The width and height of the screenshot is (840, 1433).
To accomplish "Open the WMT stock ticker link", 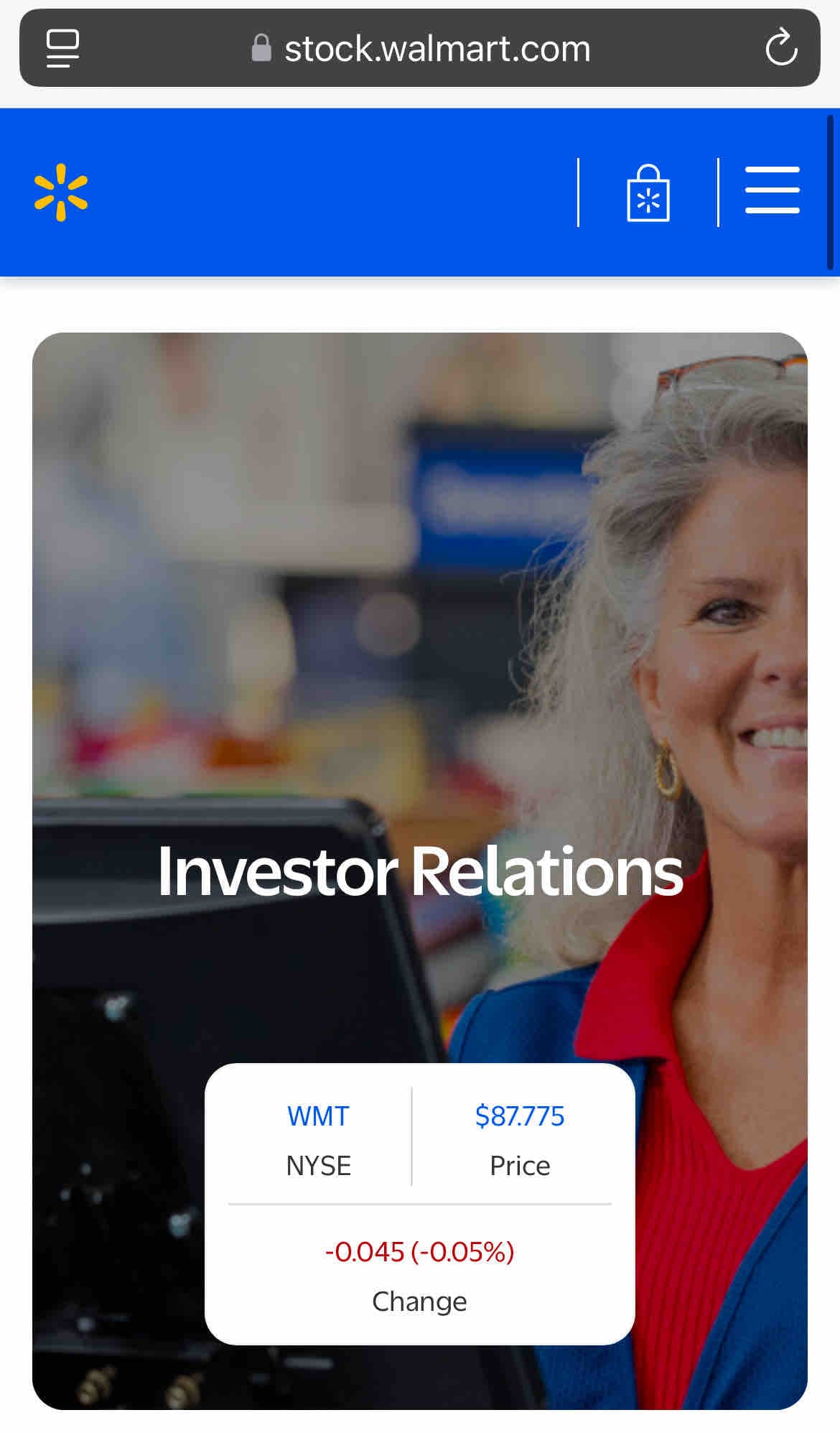I will [318, 1116].
